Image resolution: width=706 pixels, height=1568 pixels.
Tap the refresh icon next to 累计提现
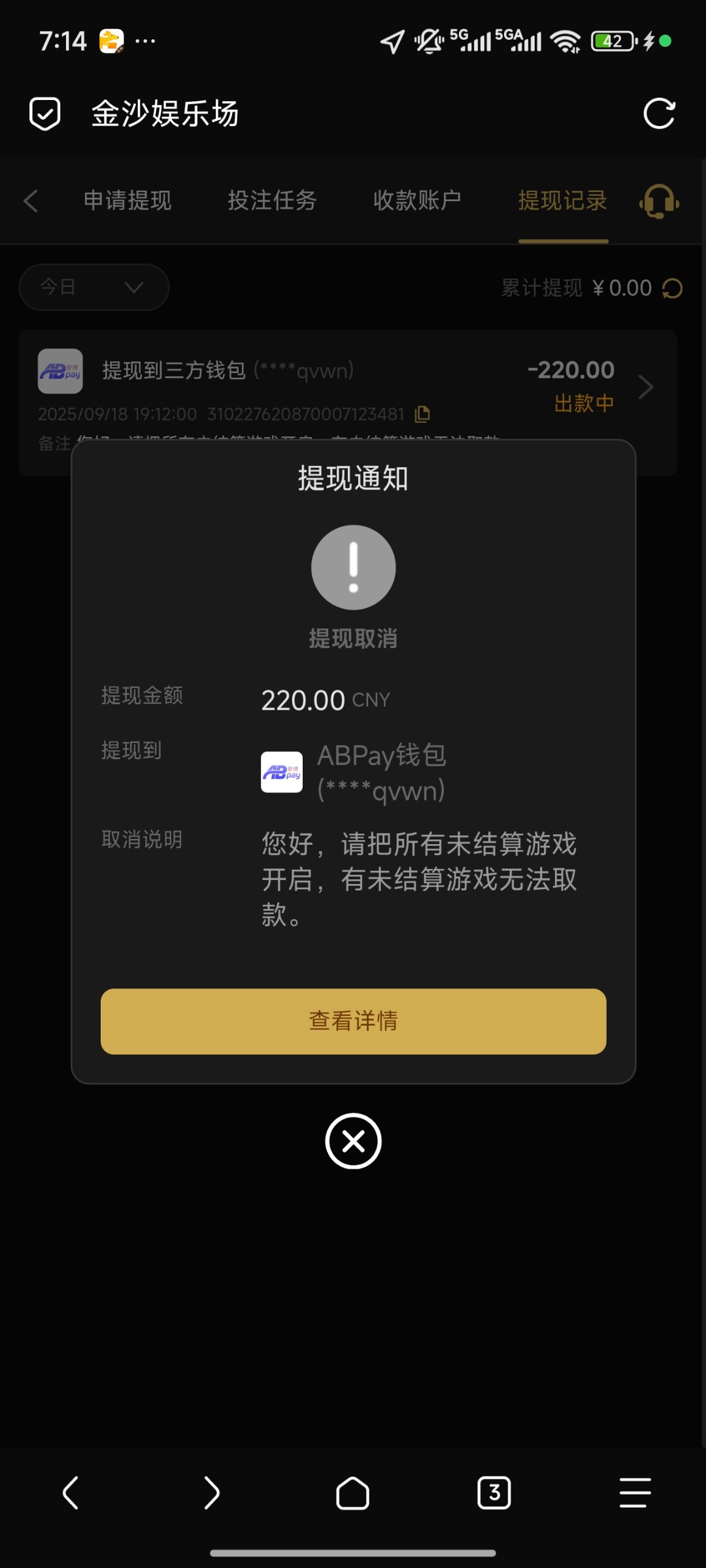(672, 287)
